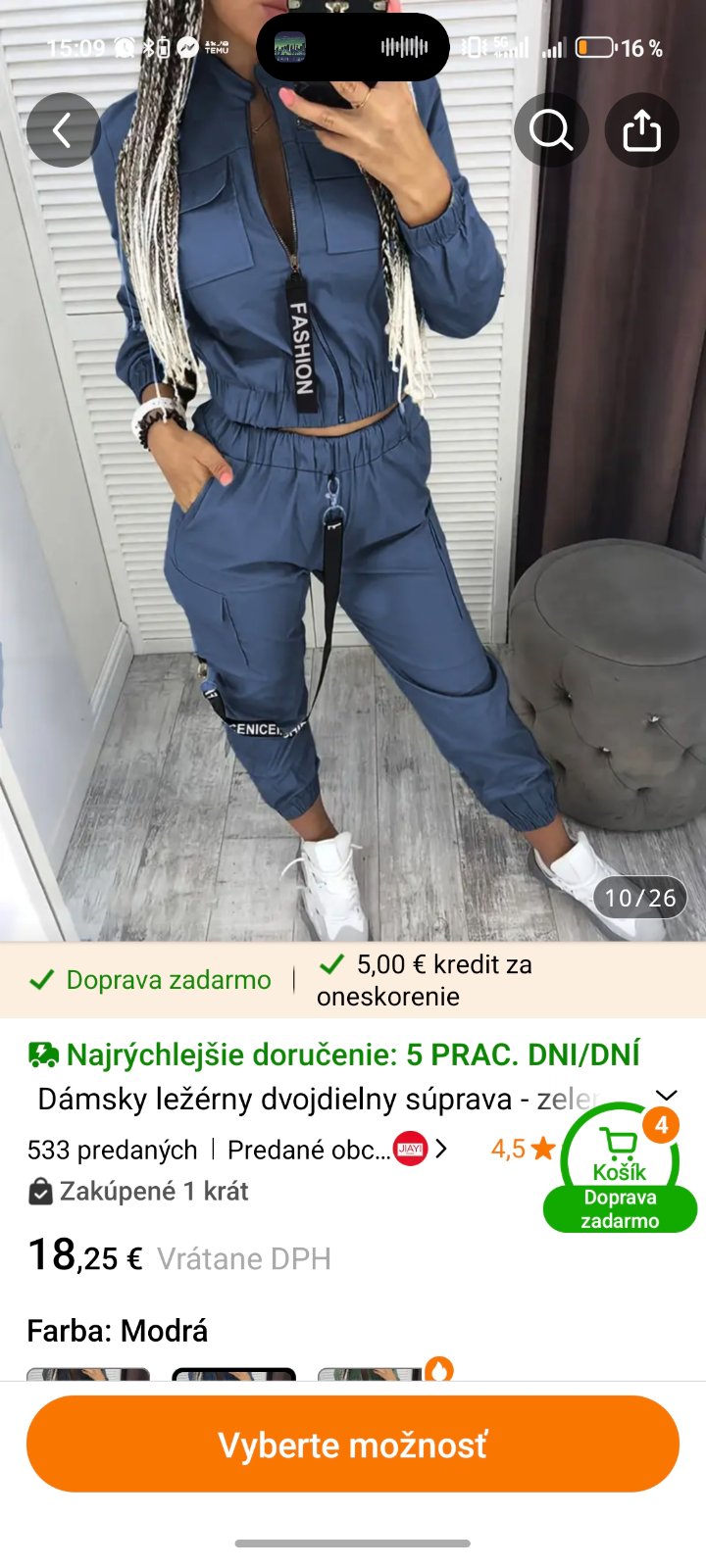This screenshot has height=1568, width=706.
Task: View the 4,5 star rating
Action: [523, 1149]
